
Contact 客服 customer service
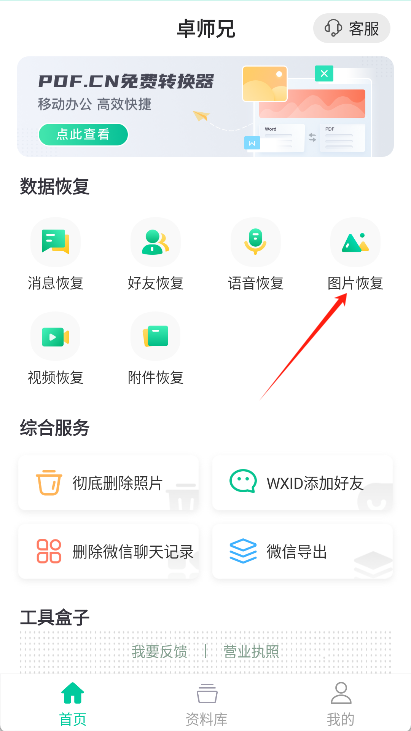pos(351,28)
